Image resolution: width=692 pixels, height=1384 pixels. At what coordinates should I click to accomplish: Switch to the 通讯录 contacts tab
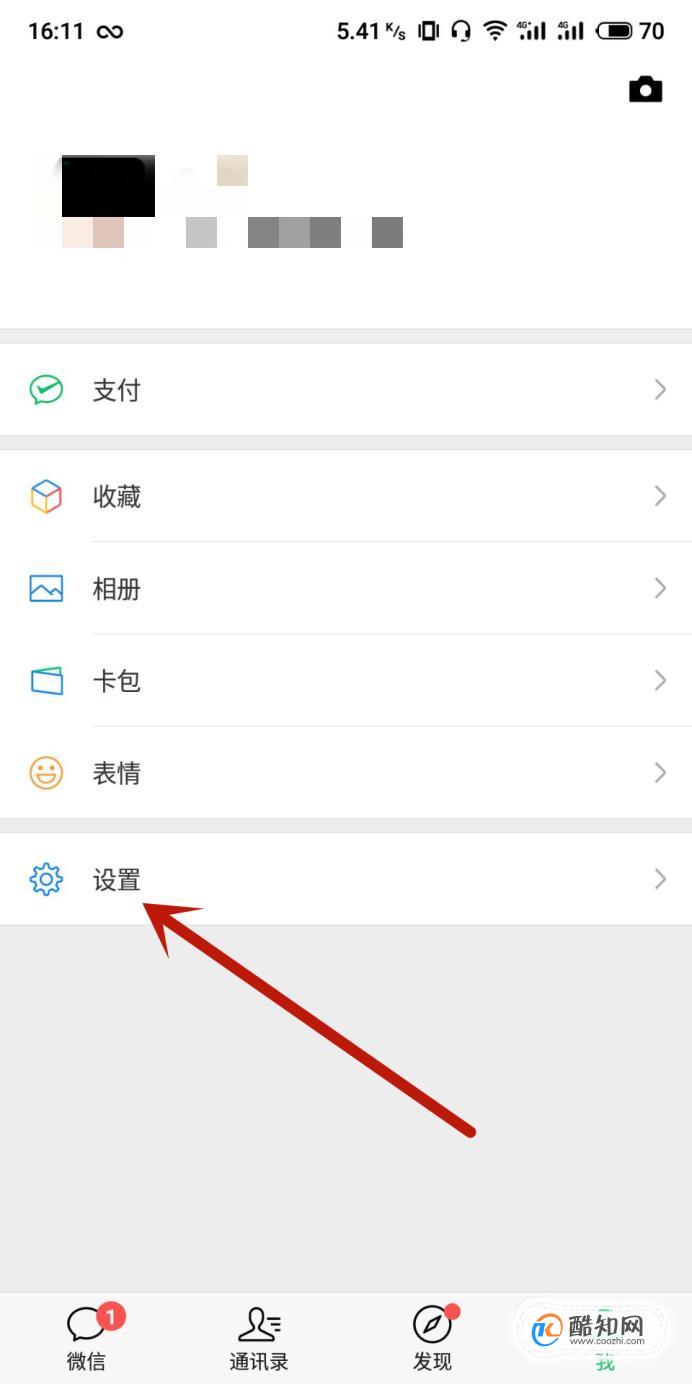[259, 1338]
